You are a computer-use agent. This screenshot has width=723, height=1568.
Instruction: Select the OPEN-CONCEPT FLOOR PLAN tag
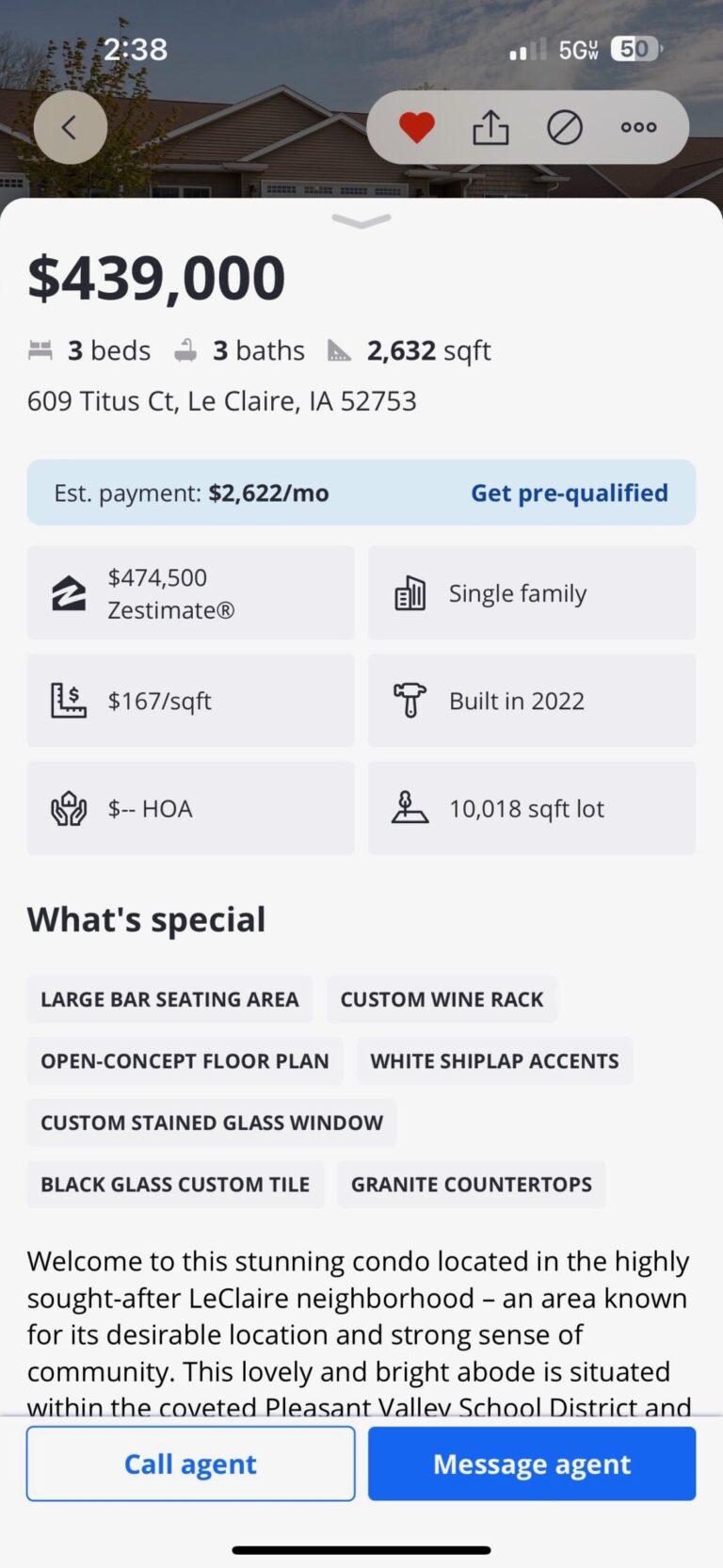point(185,1060)
